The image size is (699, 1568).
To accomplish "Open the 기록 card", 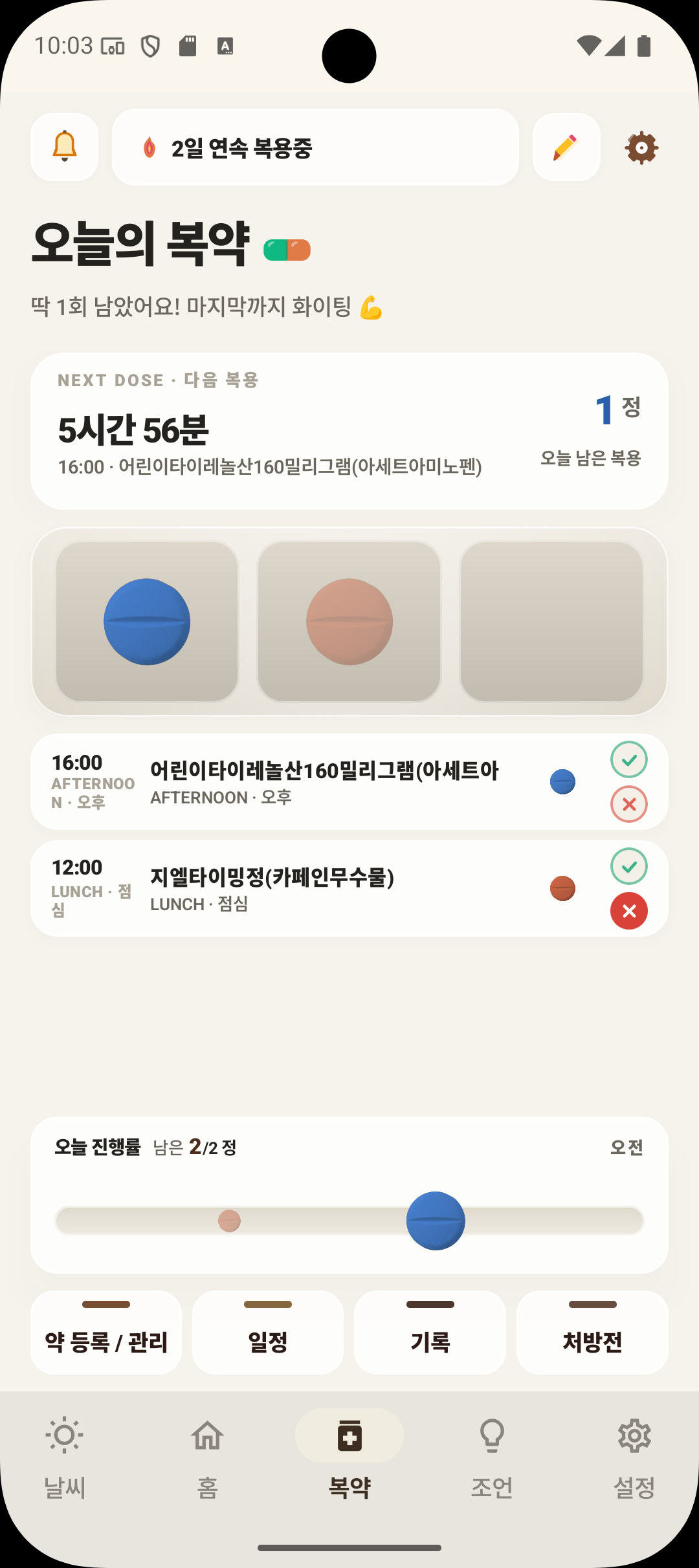I will point(430,1334).
